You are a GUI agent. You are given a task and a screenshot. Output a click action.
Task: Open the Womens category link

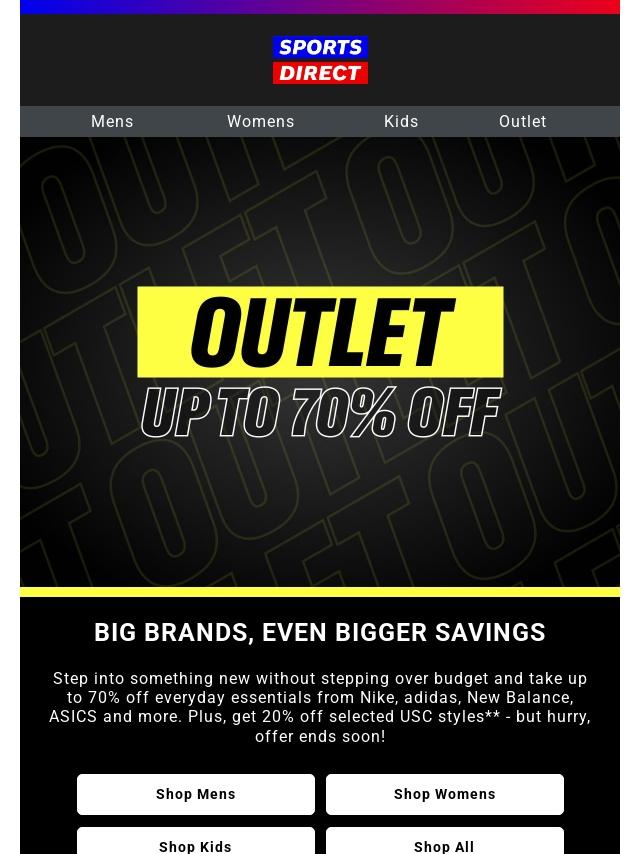click(260, 121)
